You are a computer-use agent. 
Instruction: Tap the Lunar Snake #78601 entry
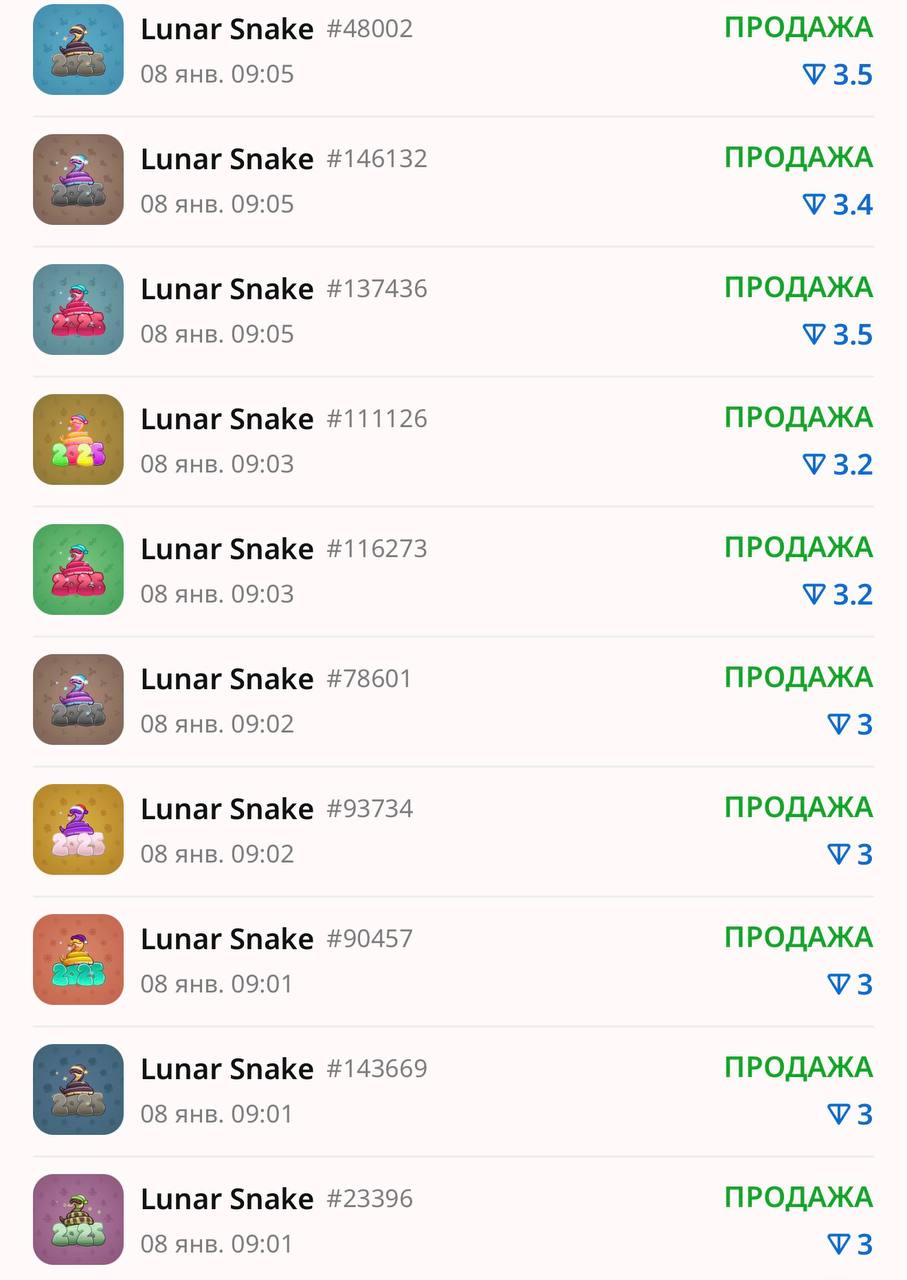453,700
